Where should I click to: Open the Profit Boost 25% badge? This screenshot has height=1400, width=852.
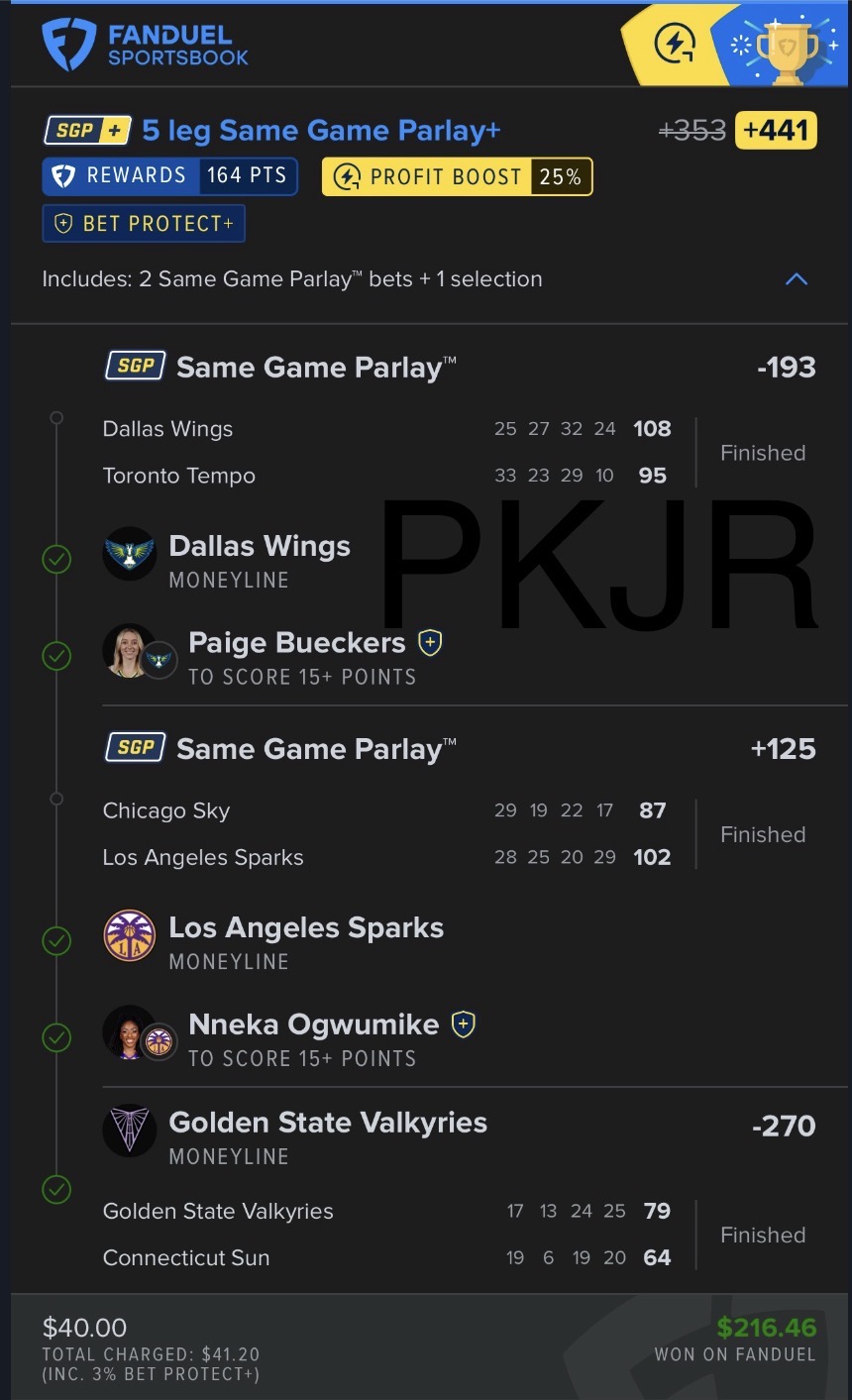[457, 177]
